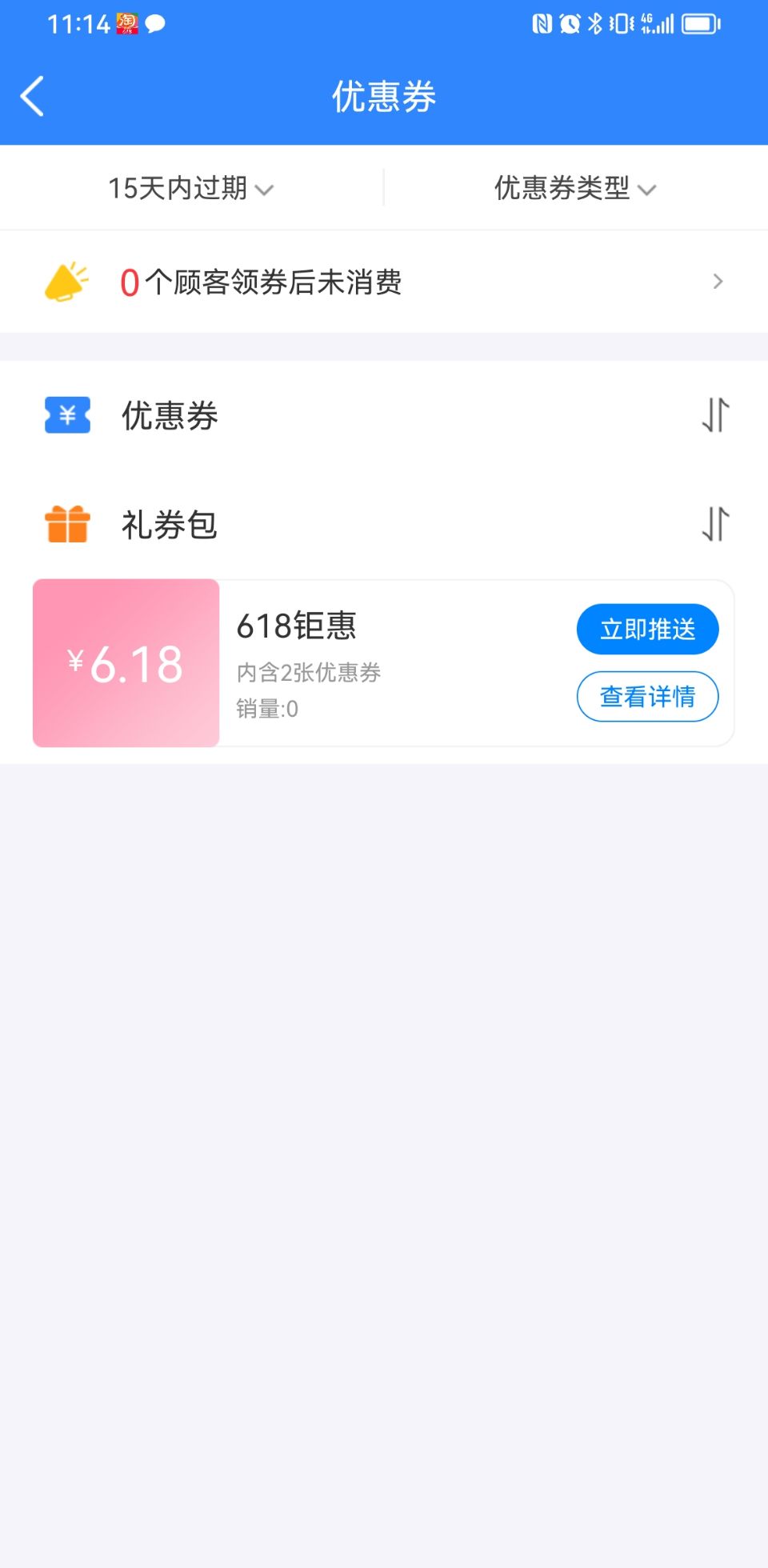Image resolution: width=768 pixels, height=1568 pixels.
Task: Tap 立即推送 for 618钜惠
Action: coord(647,630)
